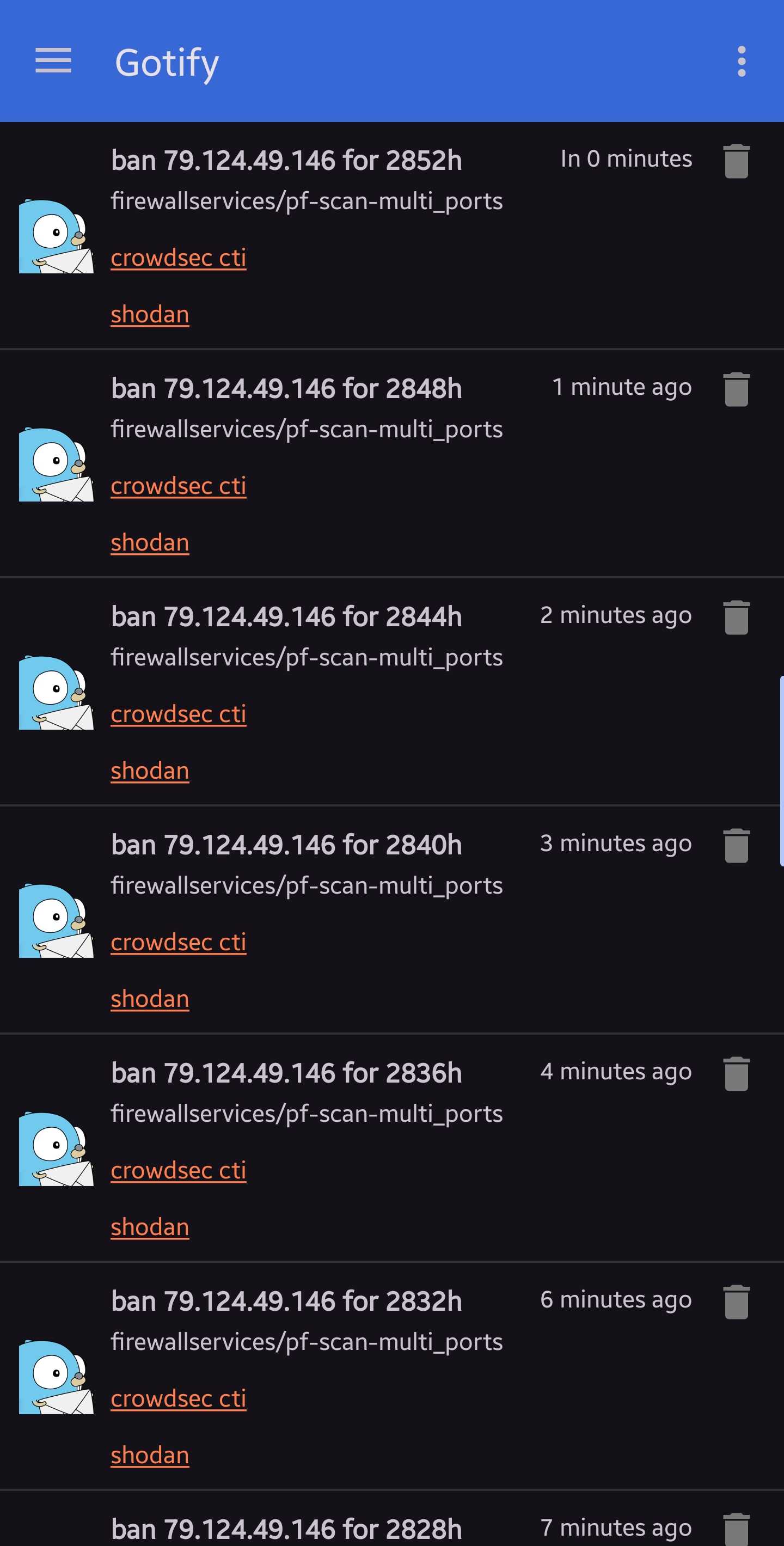The width and height of the screenshot is (784, 1546).
Task: Open crowdsec cti link in 2848h message
Action: tap(178, 486)
